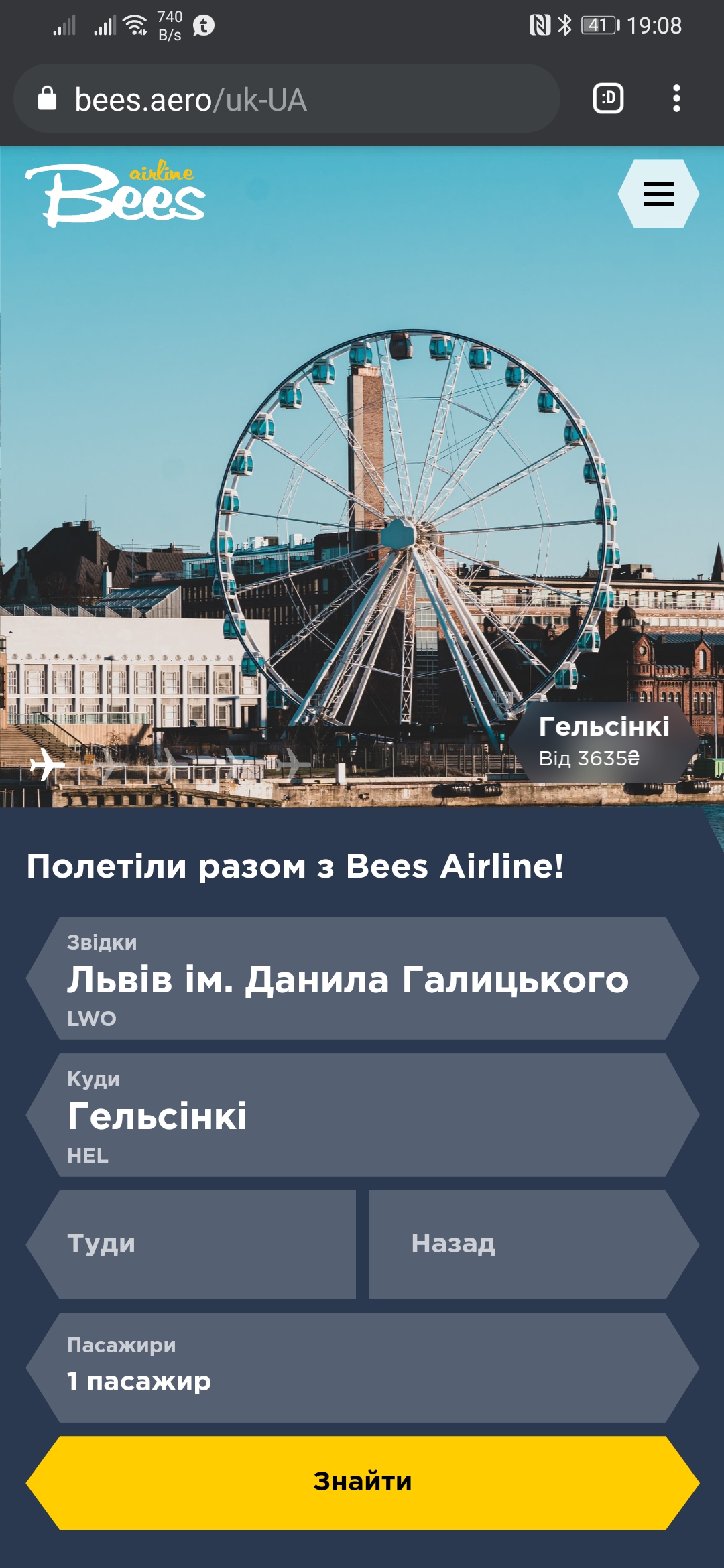Open the browser tab switcher
This screenshot has height=1568, width=724.
point(608,99)
